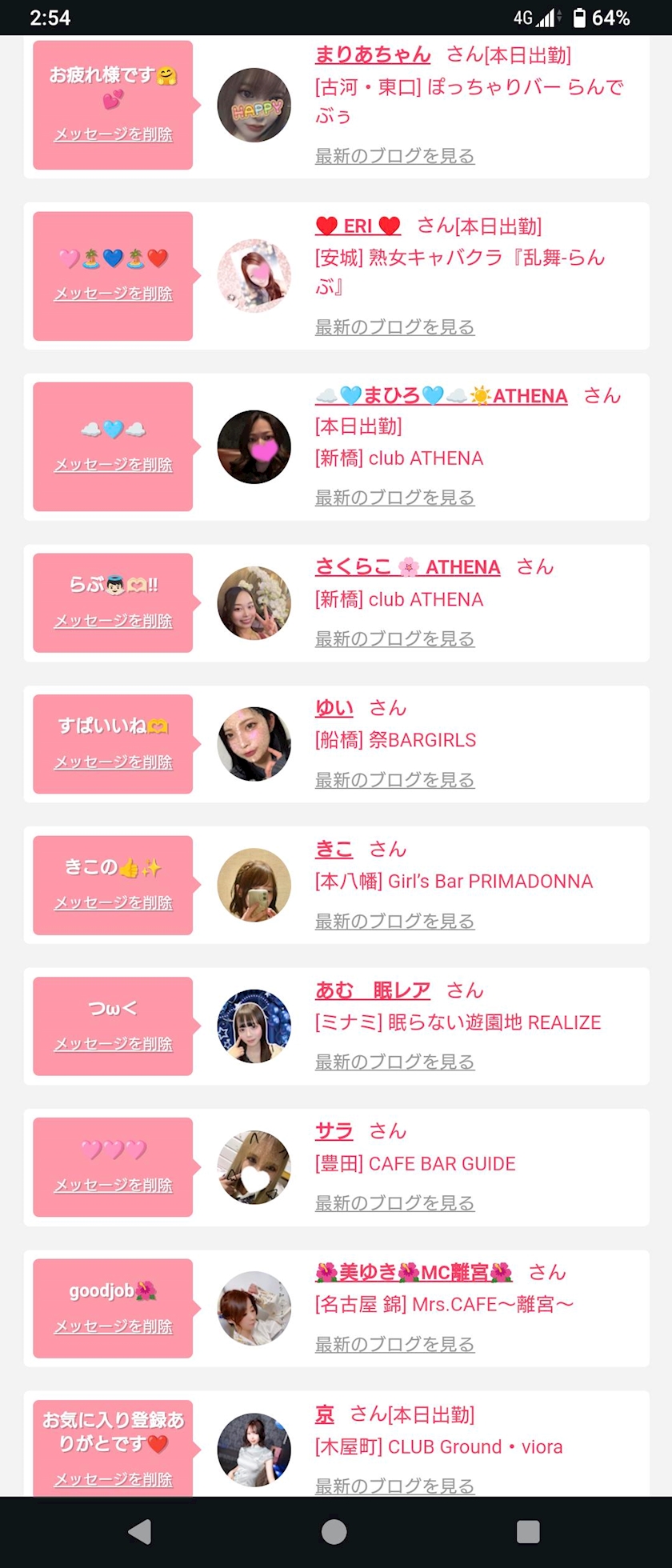Return to the home screen
This screenshot has width=672, height=1568.
pyautogui.click(x=334, y=1531)
